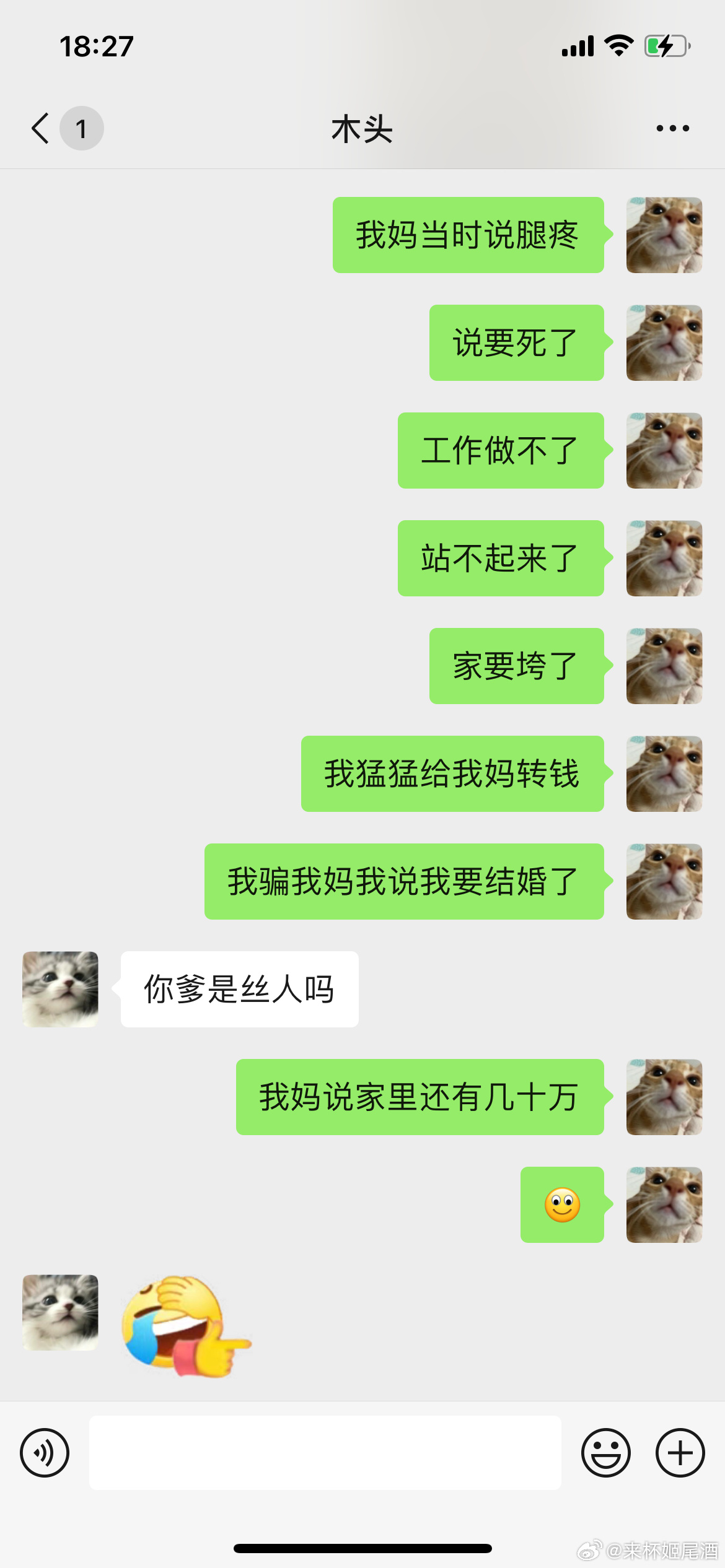Viewport: 725px width, 1568px height.
Task: Open the grey kitten avatar beside 你爹是丝人吗
Action: [60, 989]
